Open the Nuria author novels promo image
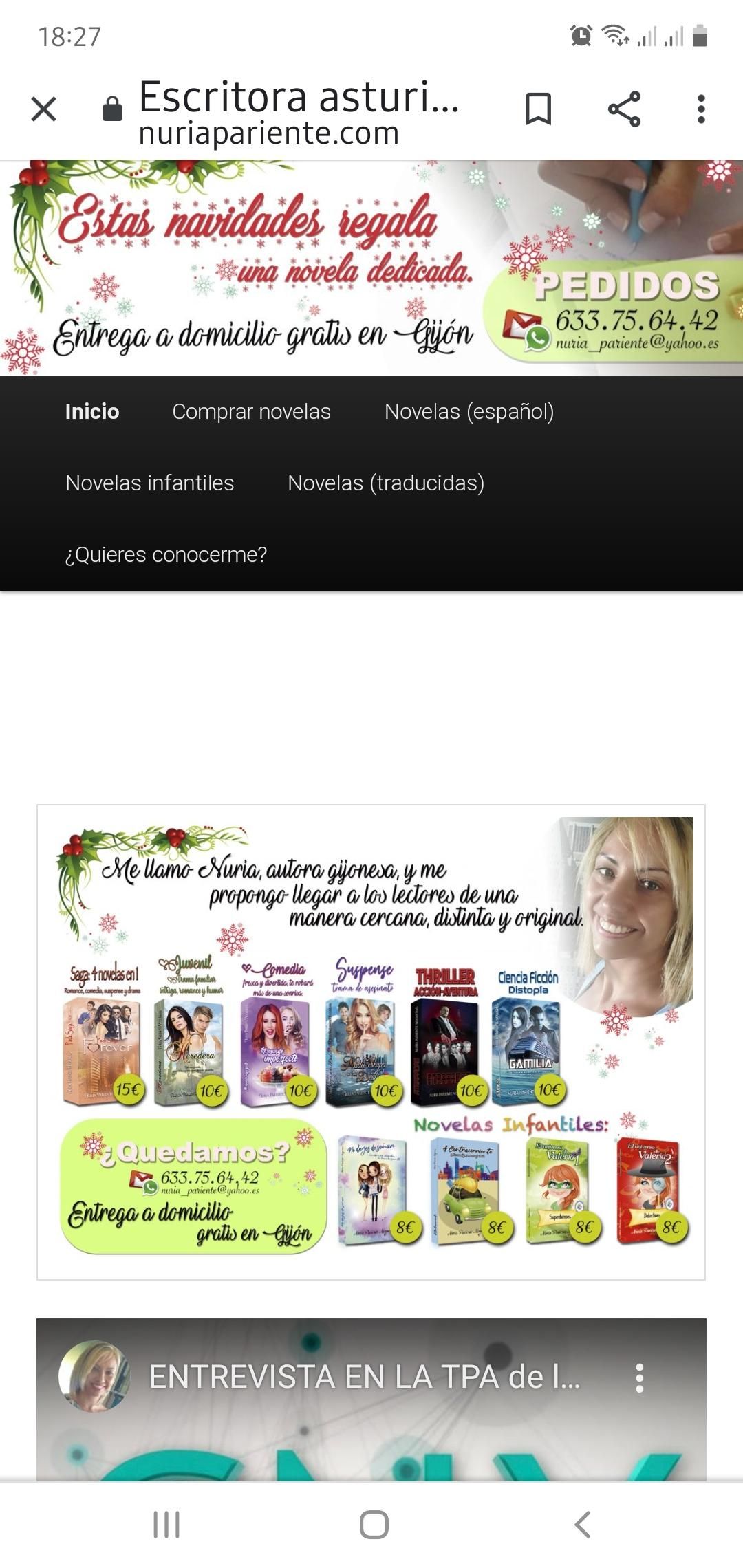The width and height of the screenshot is (743, 1568). 371,1042
